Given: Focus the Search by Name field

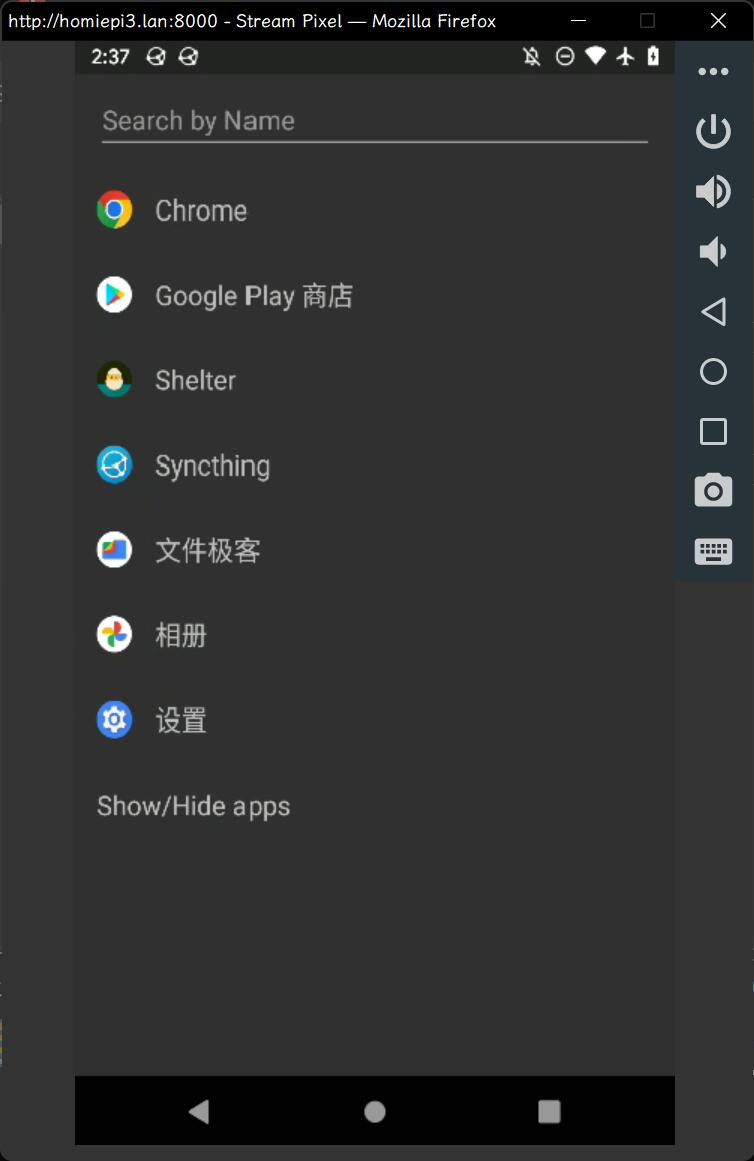Looking at the screenshot, I should pos(374,122).
